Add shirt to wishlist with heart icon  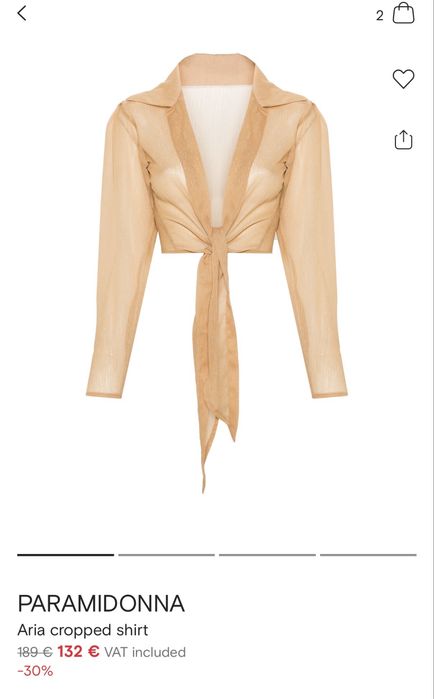click(403, 79)
